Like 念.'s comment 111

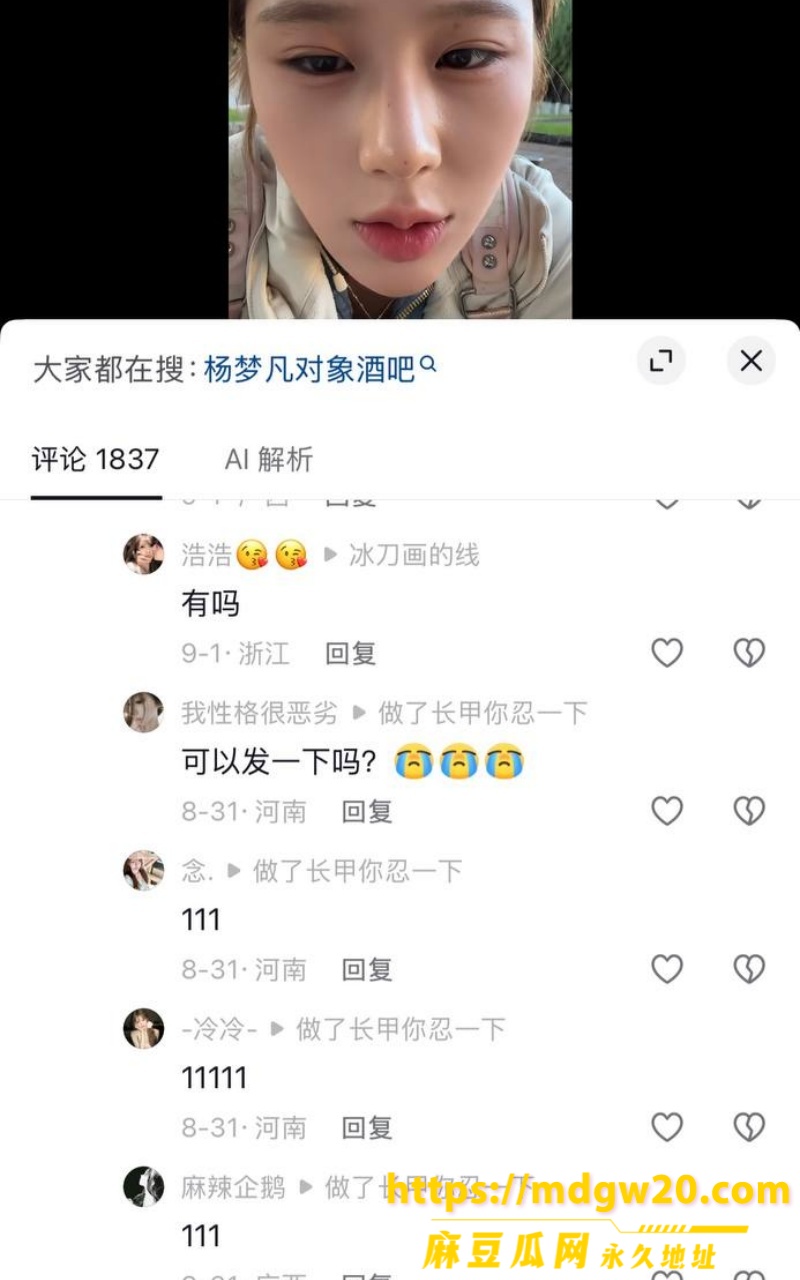(667, 968)
